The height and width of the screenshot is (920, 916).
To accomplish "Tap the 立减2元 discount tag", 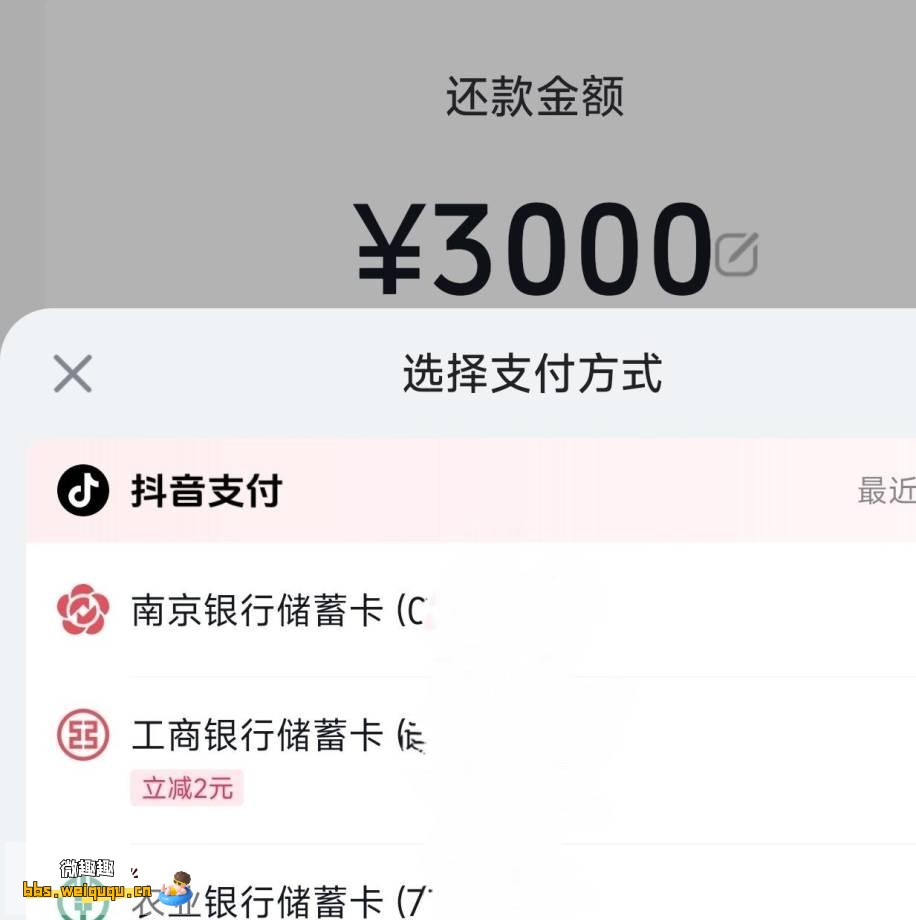I will (186, 788).
